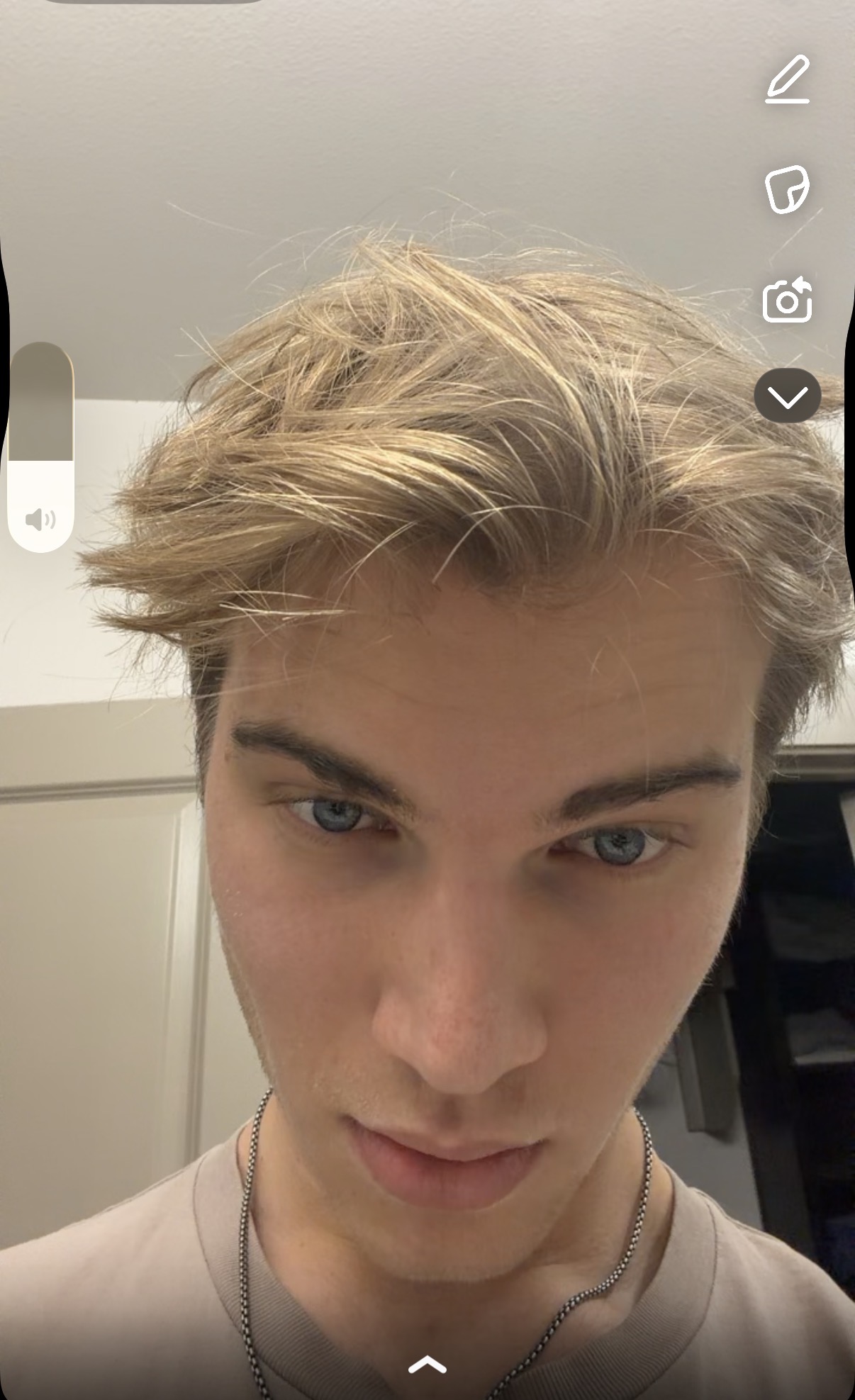855x1400 pixels.
Task: Open the sticker picker
Action: (787, 189)
